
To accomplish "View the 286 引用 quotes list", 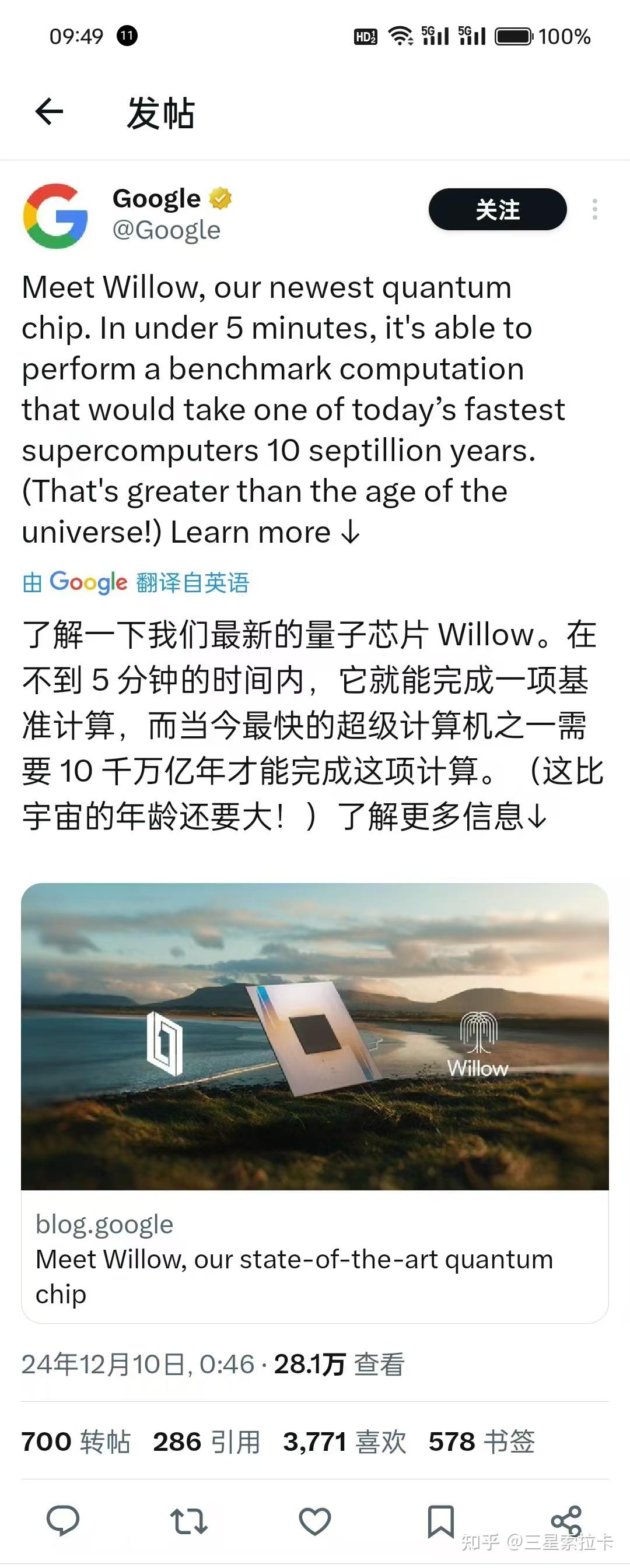I will [206, 1442].
